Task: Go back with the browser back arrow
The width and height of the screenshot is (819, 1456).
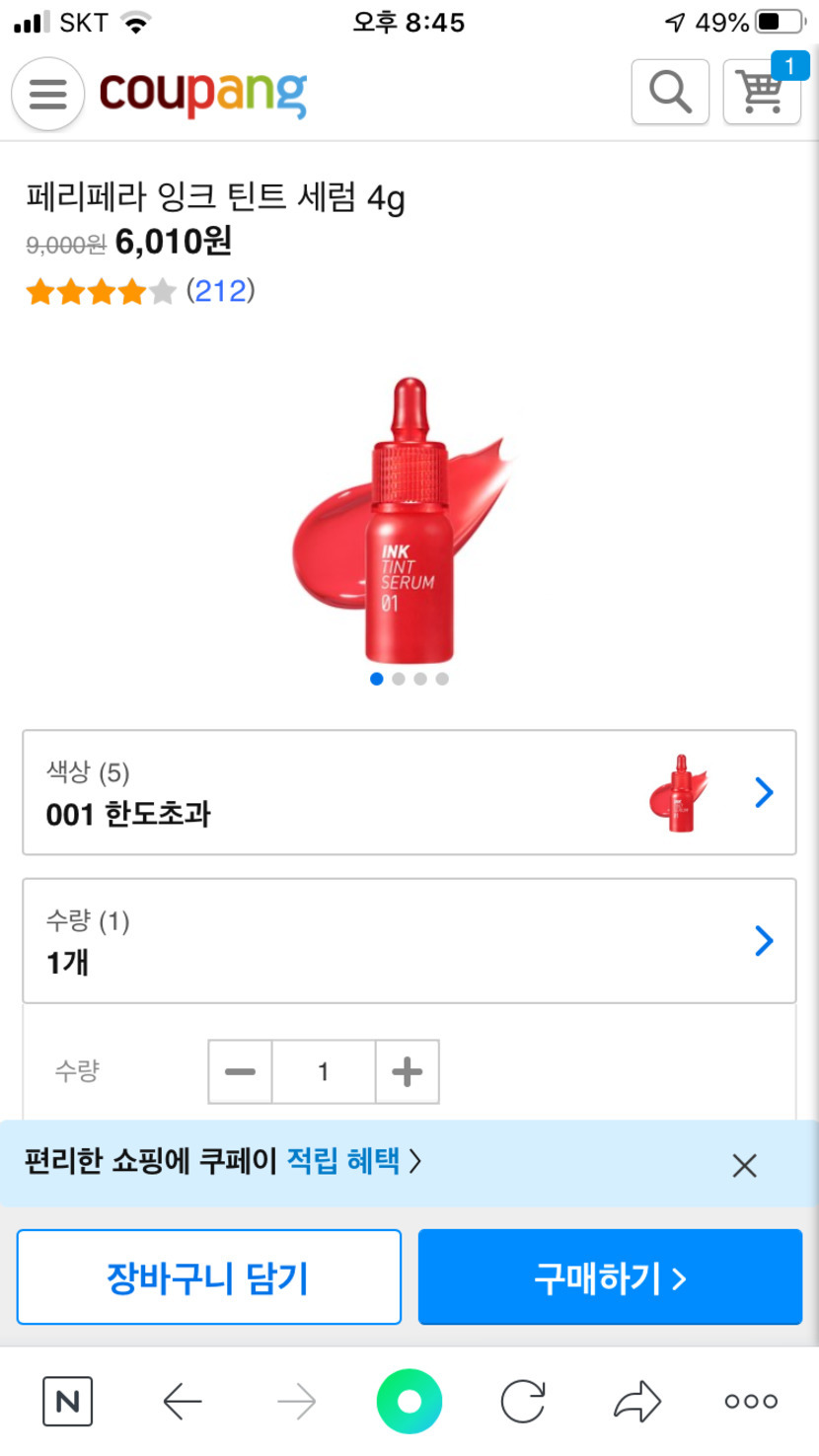Action: tap(182, 1401)
